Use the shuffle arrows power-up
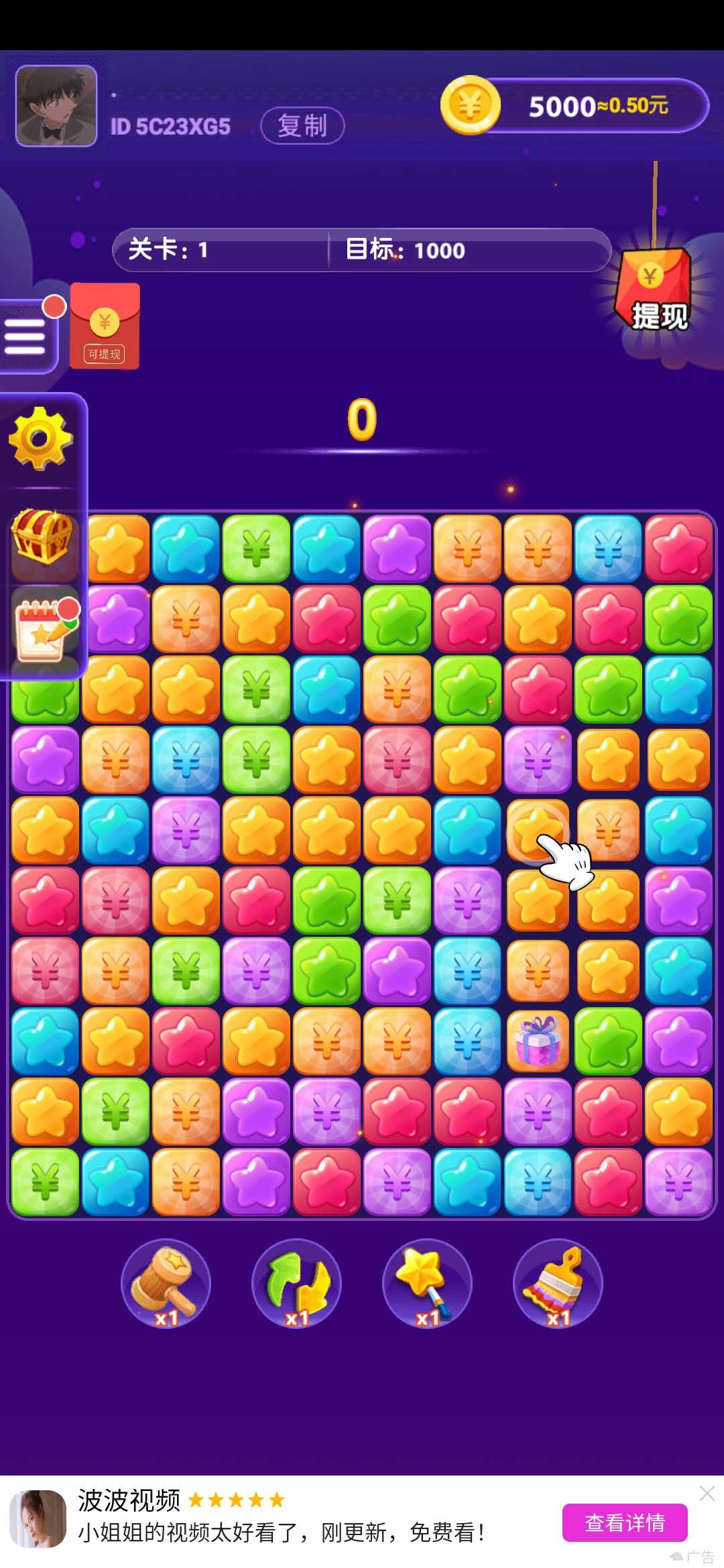 pyautogui.click(x=296, y=1283)
